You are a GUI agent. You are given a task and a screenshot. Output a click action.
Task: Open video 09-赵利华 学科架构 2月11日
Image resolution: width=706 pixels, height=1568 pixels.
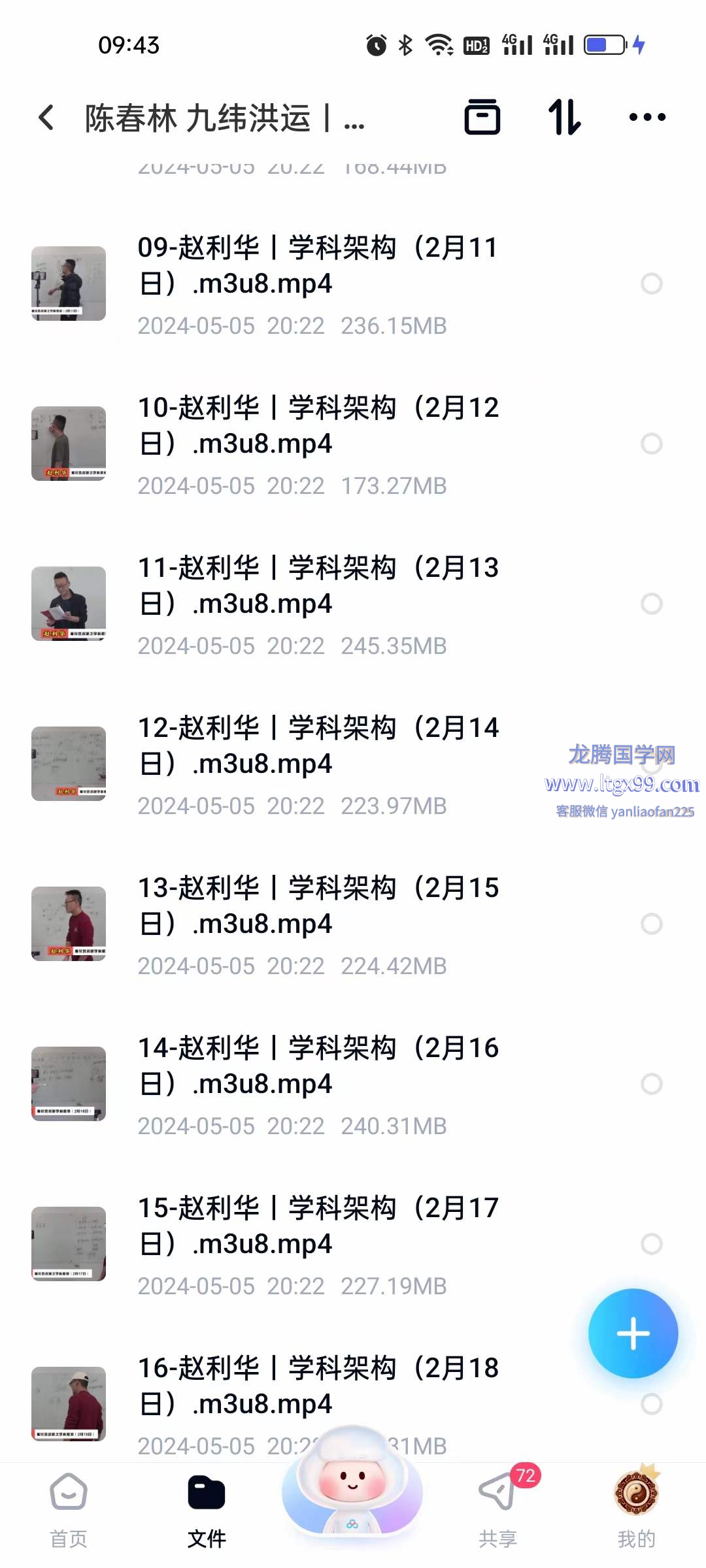[318, 266]
